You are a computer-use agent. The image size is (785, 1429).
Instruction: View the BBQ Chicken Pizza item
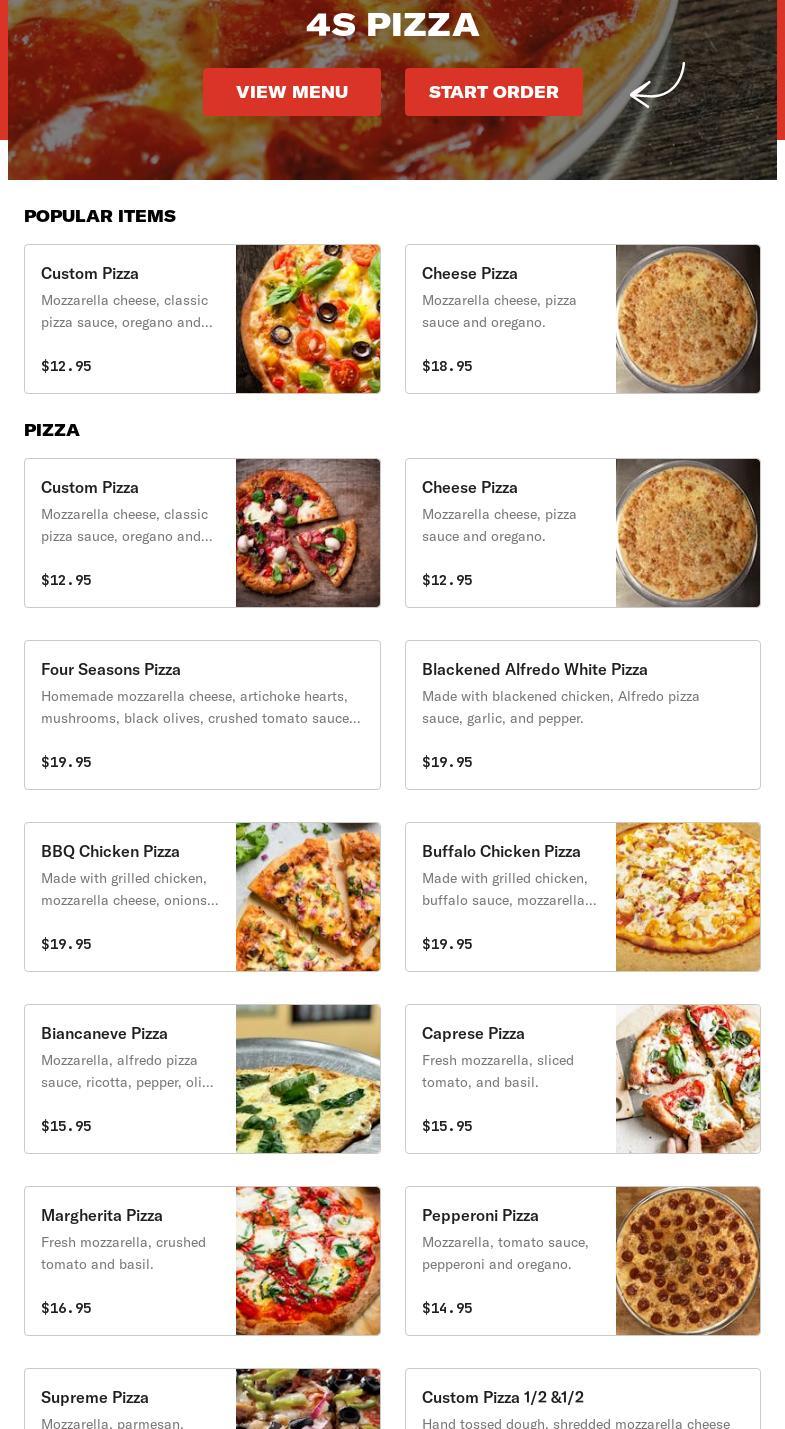[x=202, y=897]
